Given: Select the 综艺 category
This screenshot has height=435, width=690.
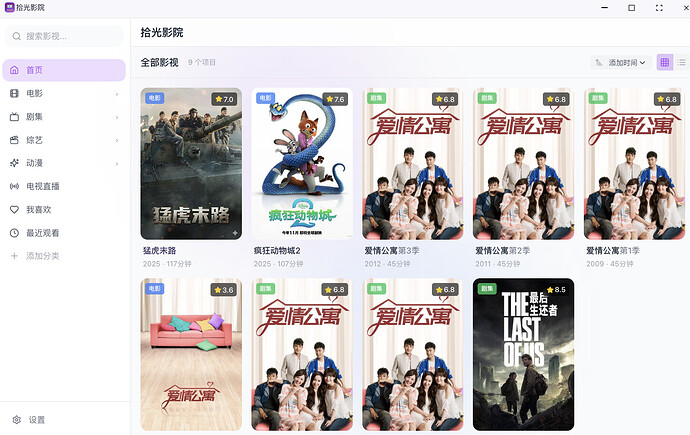Looking at the screenshot, I should 34,139.
